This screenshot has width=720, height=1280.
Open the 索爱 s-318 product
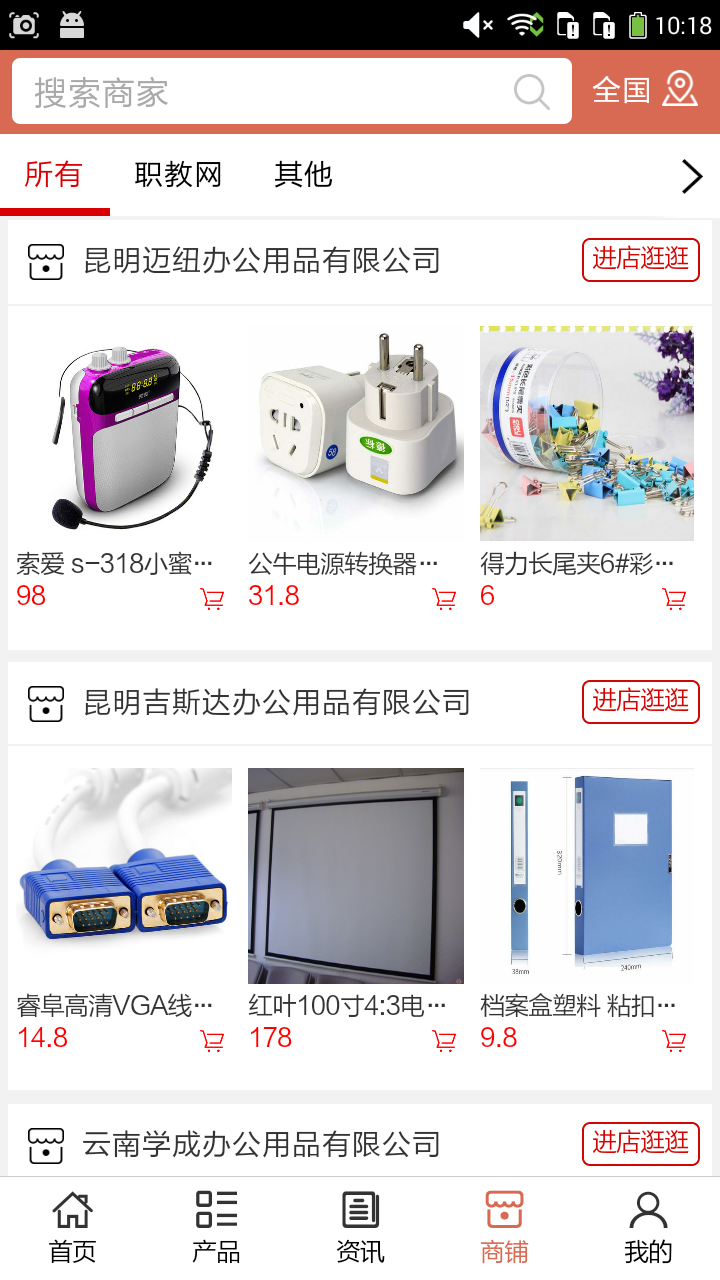tap(124, 435)
